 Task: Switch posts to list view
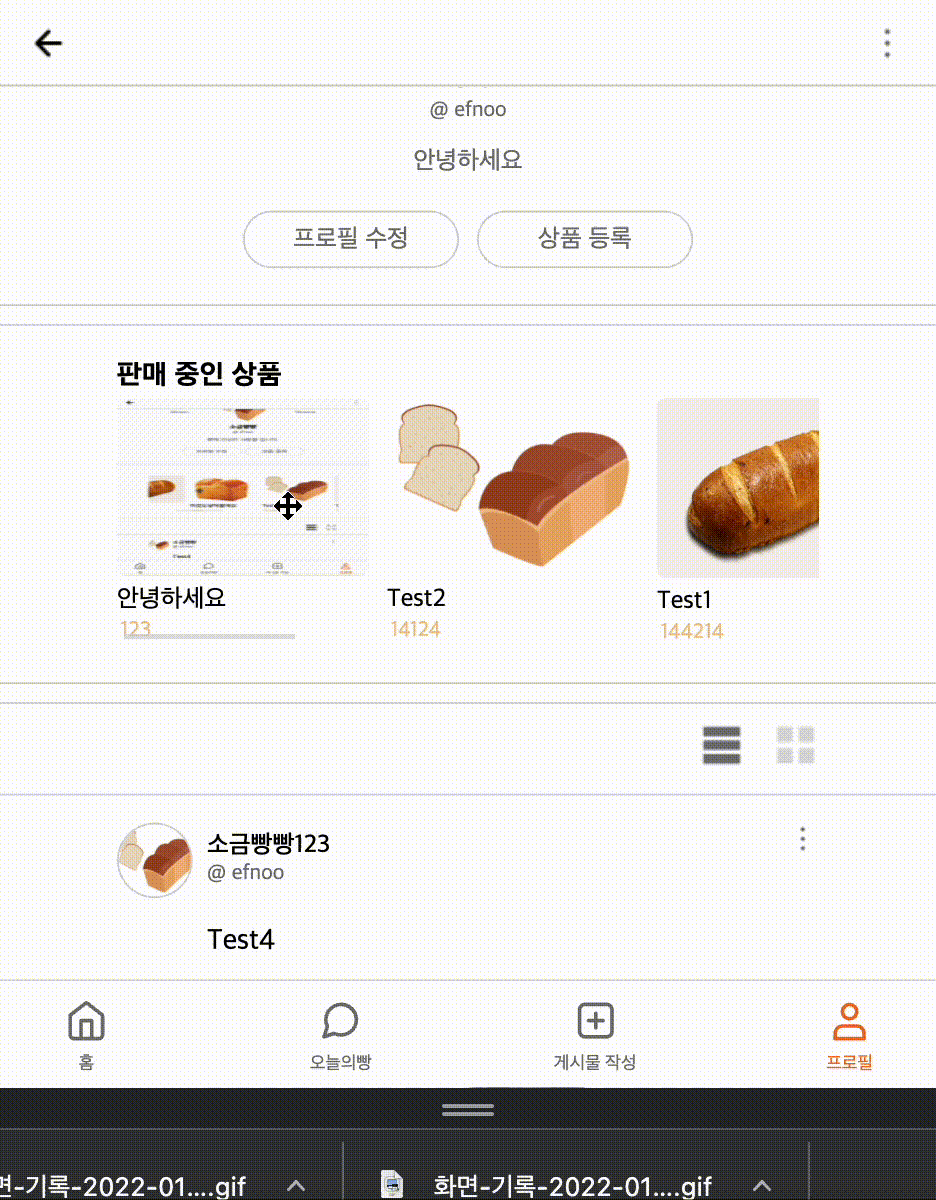tap(722, 746)
